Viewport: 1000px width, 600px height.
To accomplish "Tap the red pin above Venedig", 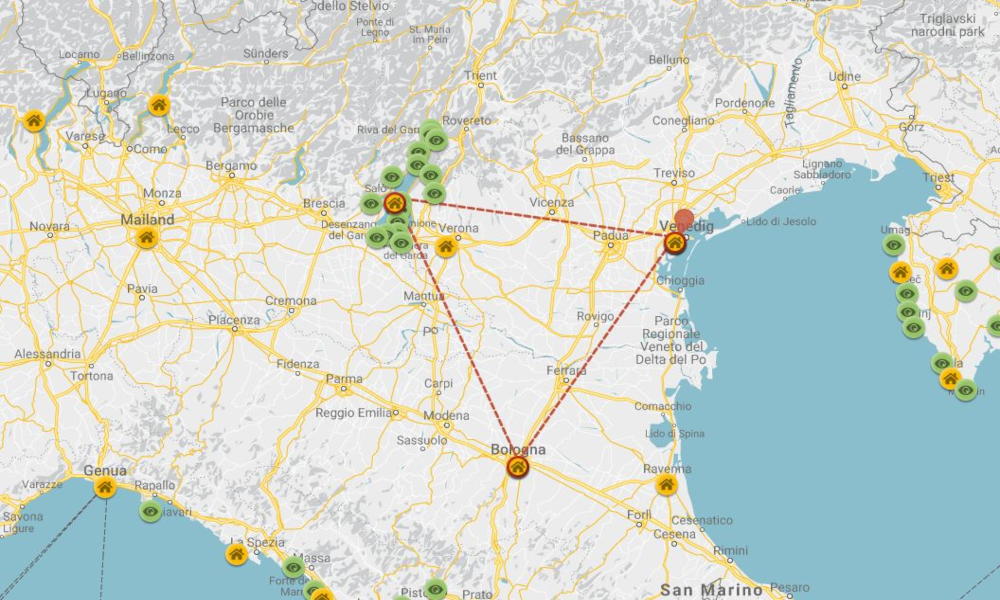I will tap(684, 219).
